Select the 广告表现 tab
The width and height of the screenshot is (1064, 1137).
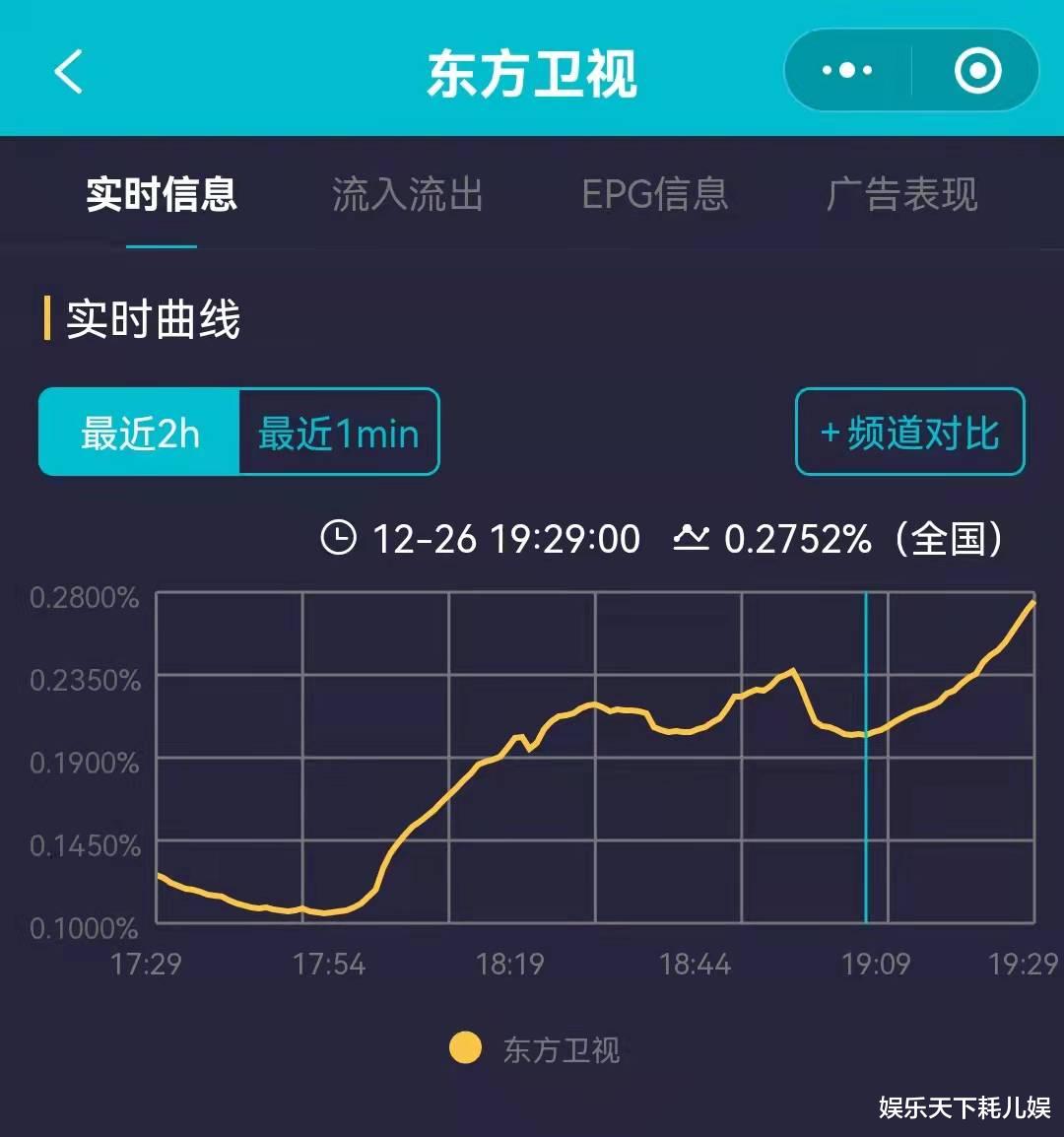[x=901, y=196]
